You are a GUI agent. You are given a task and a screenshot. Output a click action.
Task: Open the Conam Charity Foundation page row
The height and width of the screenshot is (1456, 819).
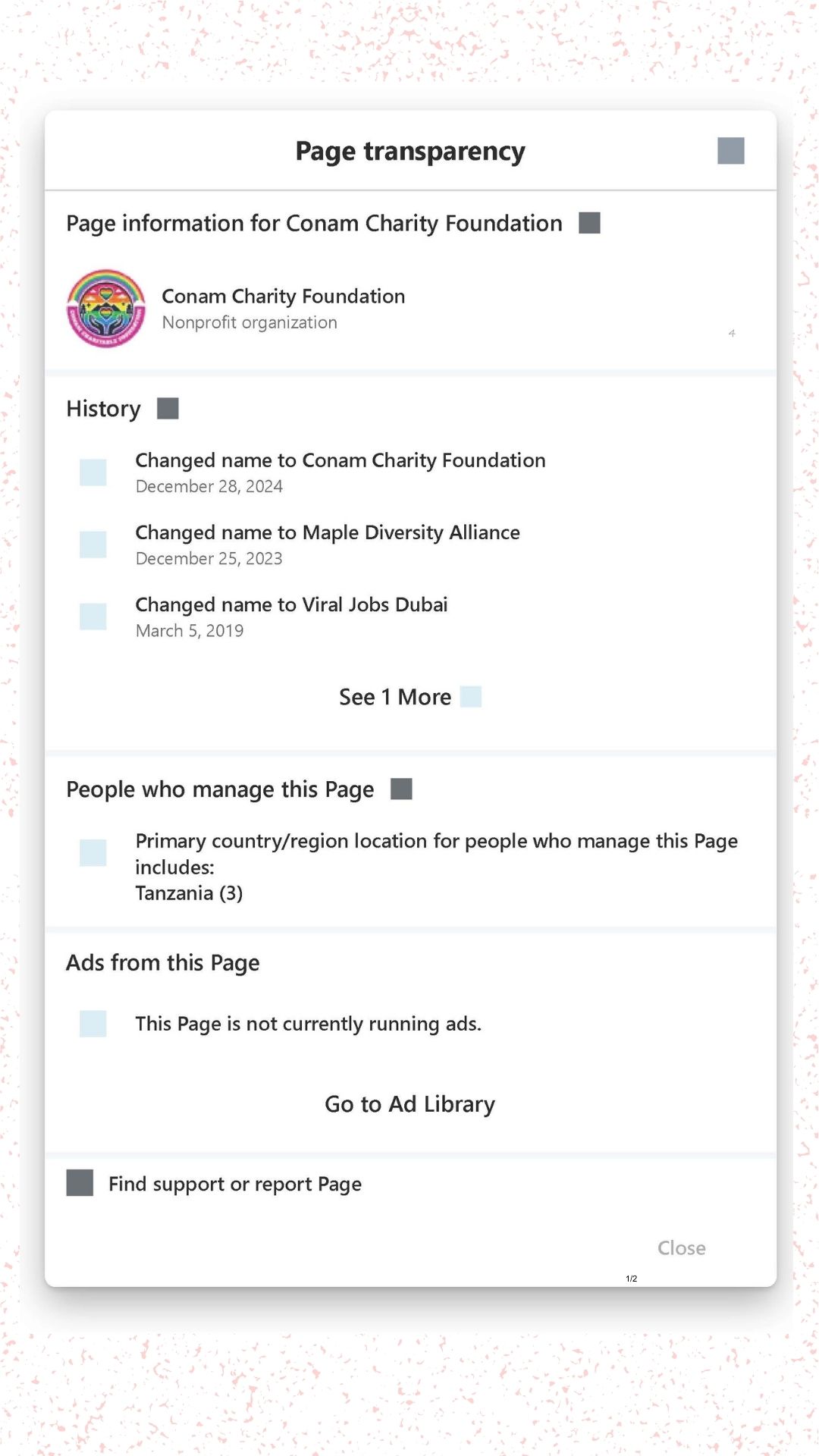(283, 309)
